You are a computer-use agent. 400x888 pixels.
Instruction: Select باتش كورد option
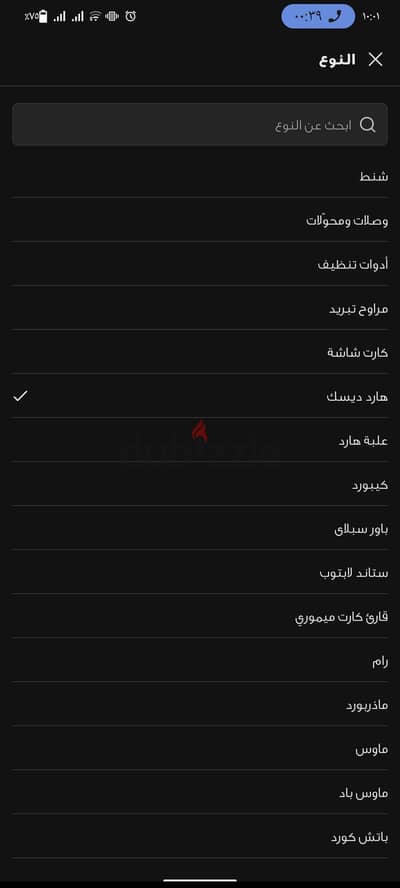click(x=200, y=837)
